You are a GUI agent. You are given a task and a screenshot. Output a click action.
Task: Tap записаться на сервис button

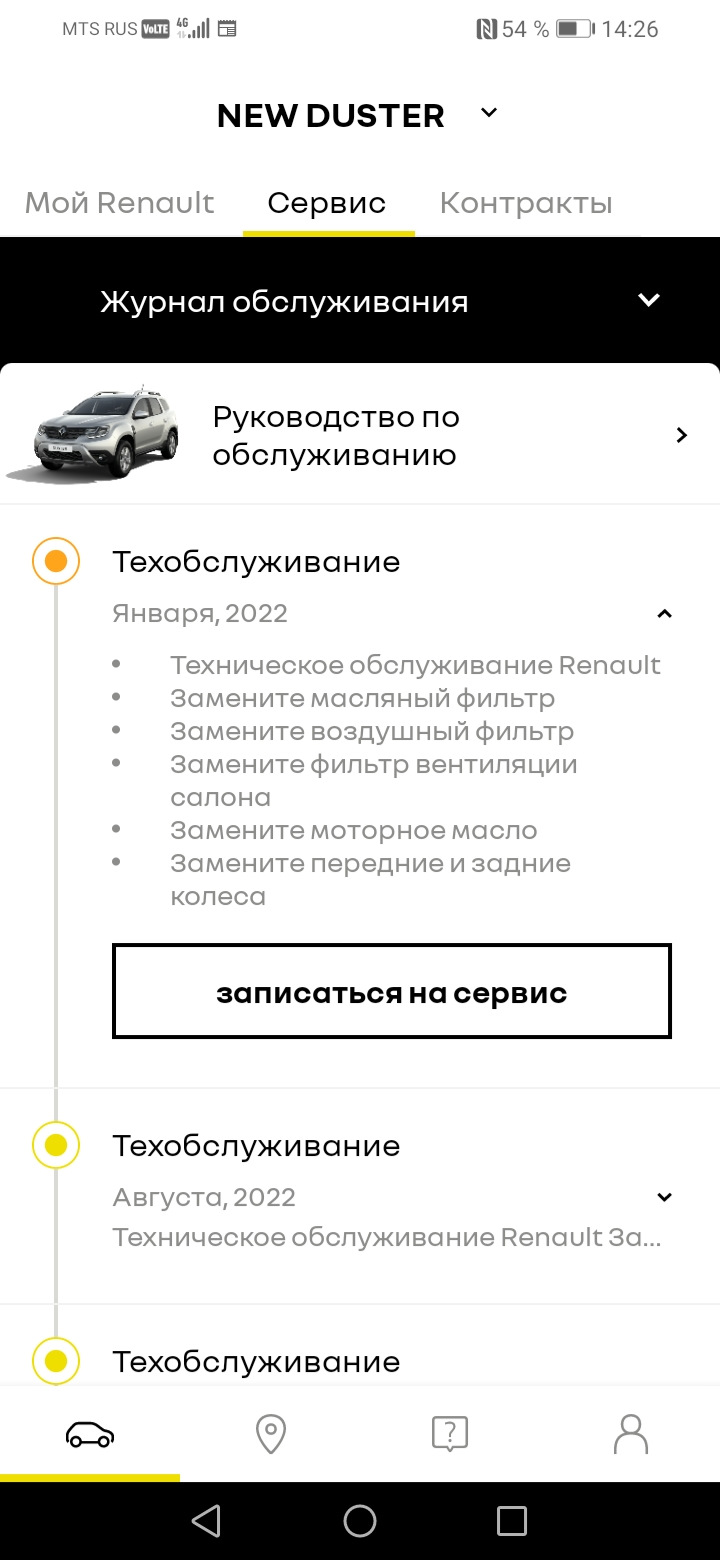(x=391, y=992)
